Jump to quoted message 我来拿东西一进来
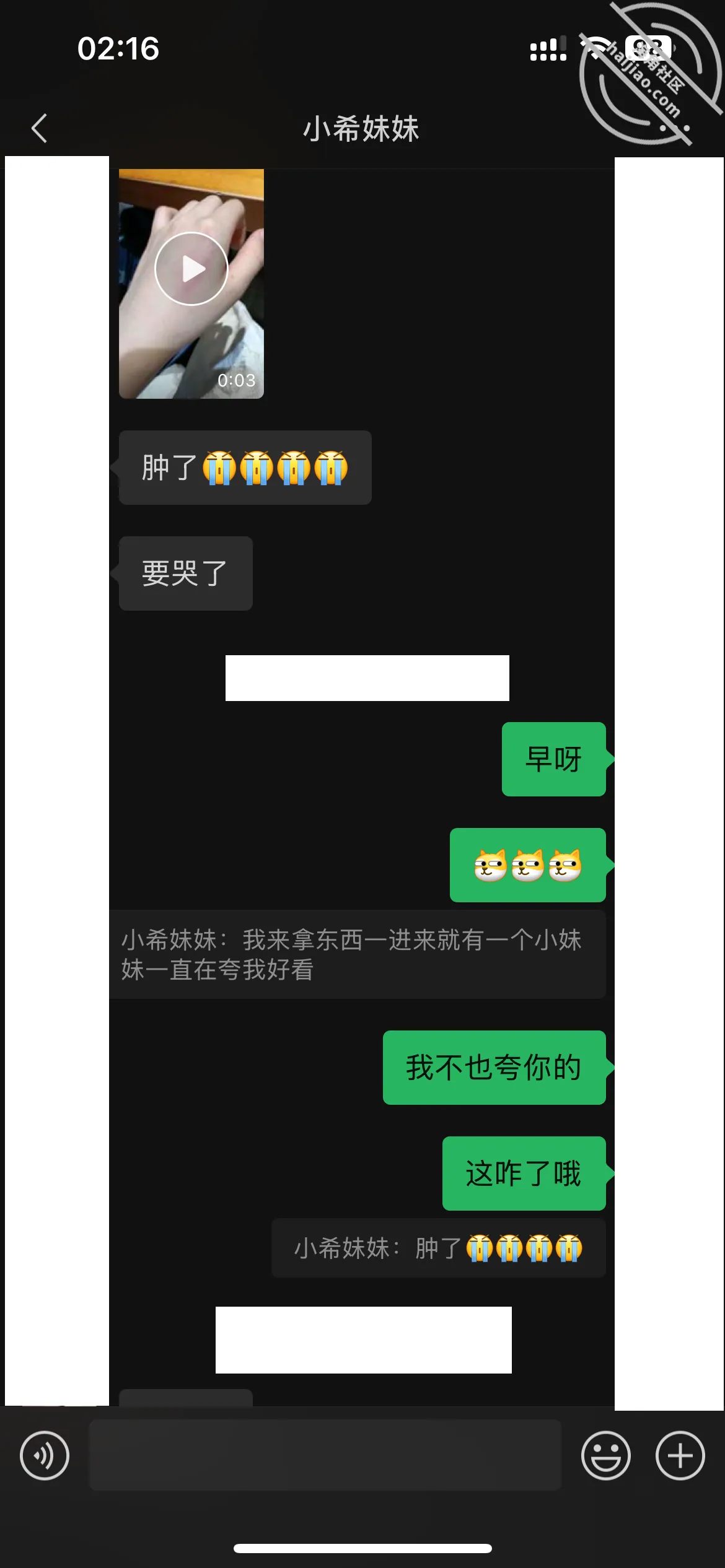Viewport: 725px width, 1568px height. coord(358,954)
